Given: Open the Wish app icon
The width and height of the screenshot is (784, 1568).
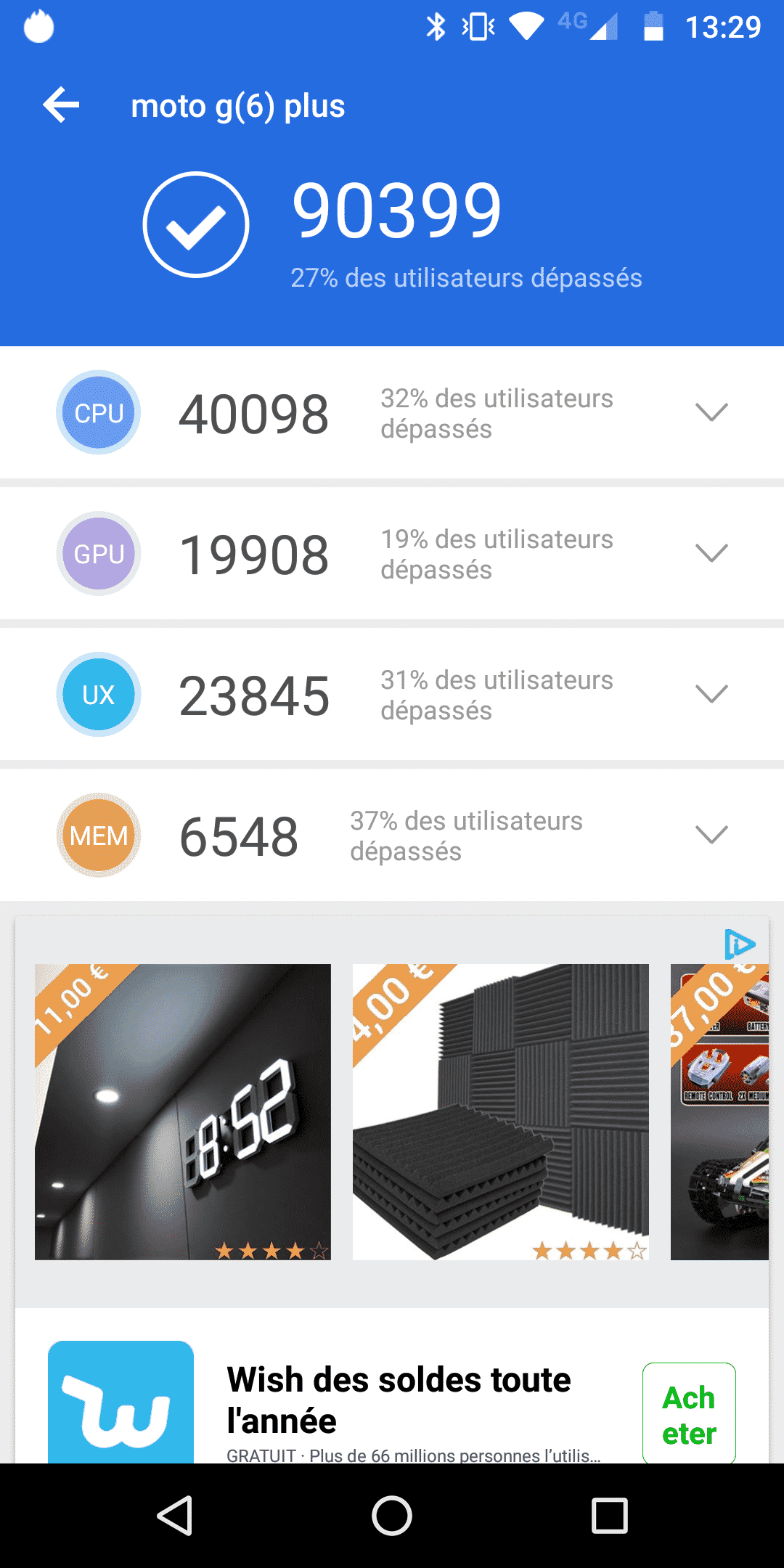Looking at the screenshot, I should [x=121, y=1402].
